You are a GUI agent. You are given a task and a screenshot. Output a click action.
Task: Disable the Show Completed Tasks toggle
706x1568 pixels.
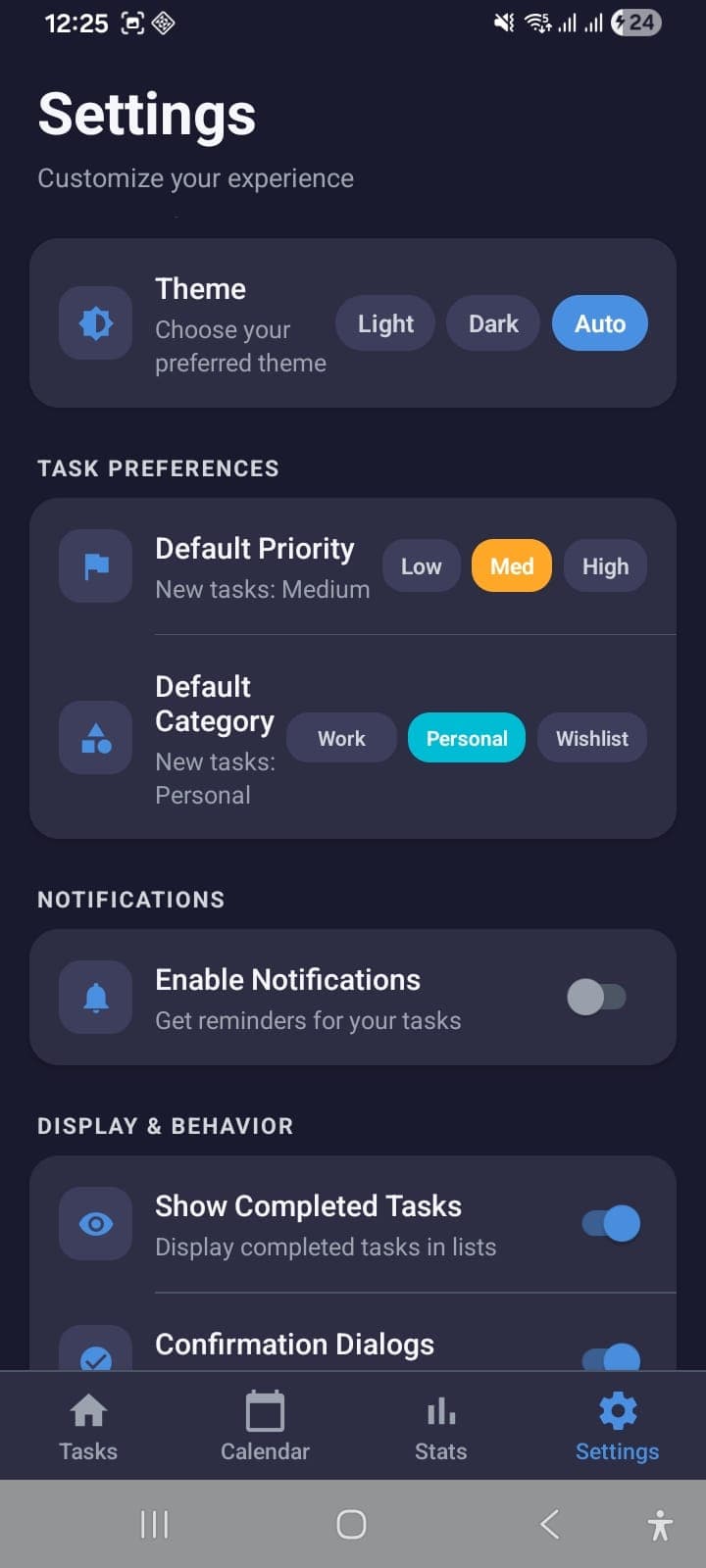click(610, 1223)
